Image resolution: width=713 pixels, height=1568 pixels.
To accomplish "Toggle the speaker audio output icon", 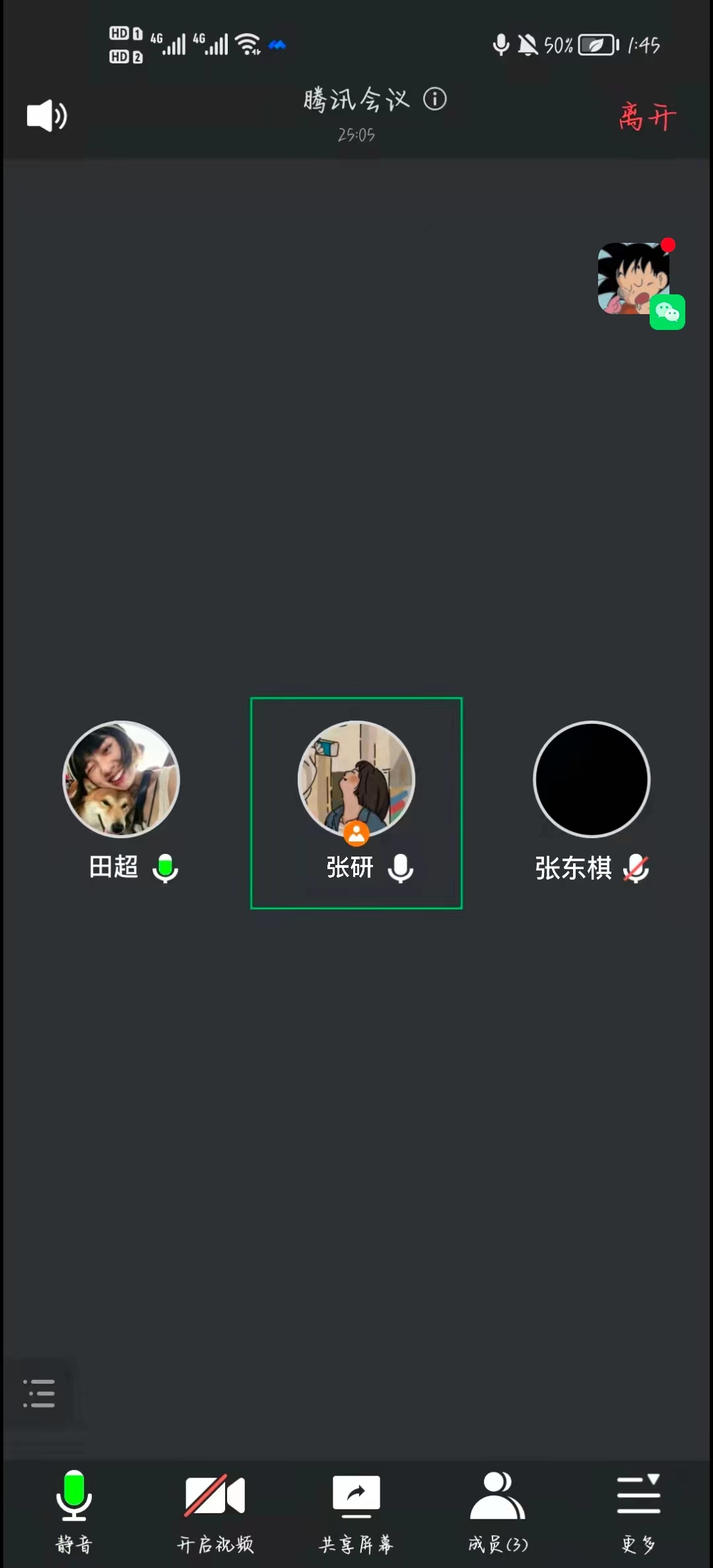I will (46, 116).
